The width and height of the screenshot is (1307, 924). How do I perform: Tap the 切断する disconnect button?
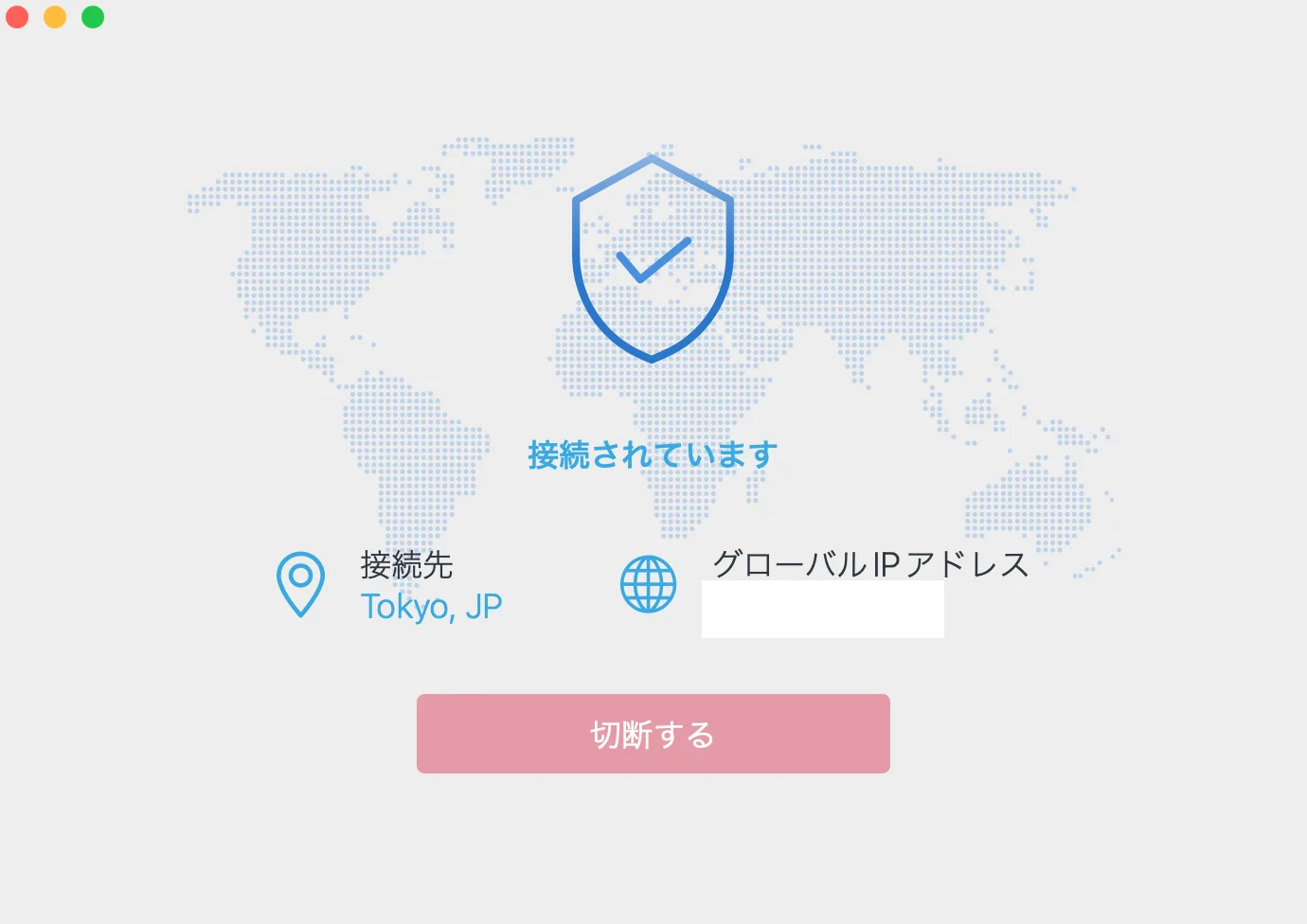[653, 734]
